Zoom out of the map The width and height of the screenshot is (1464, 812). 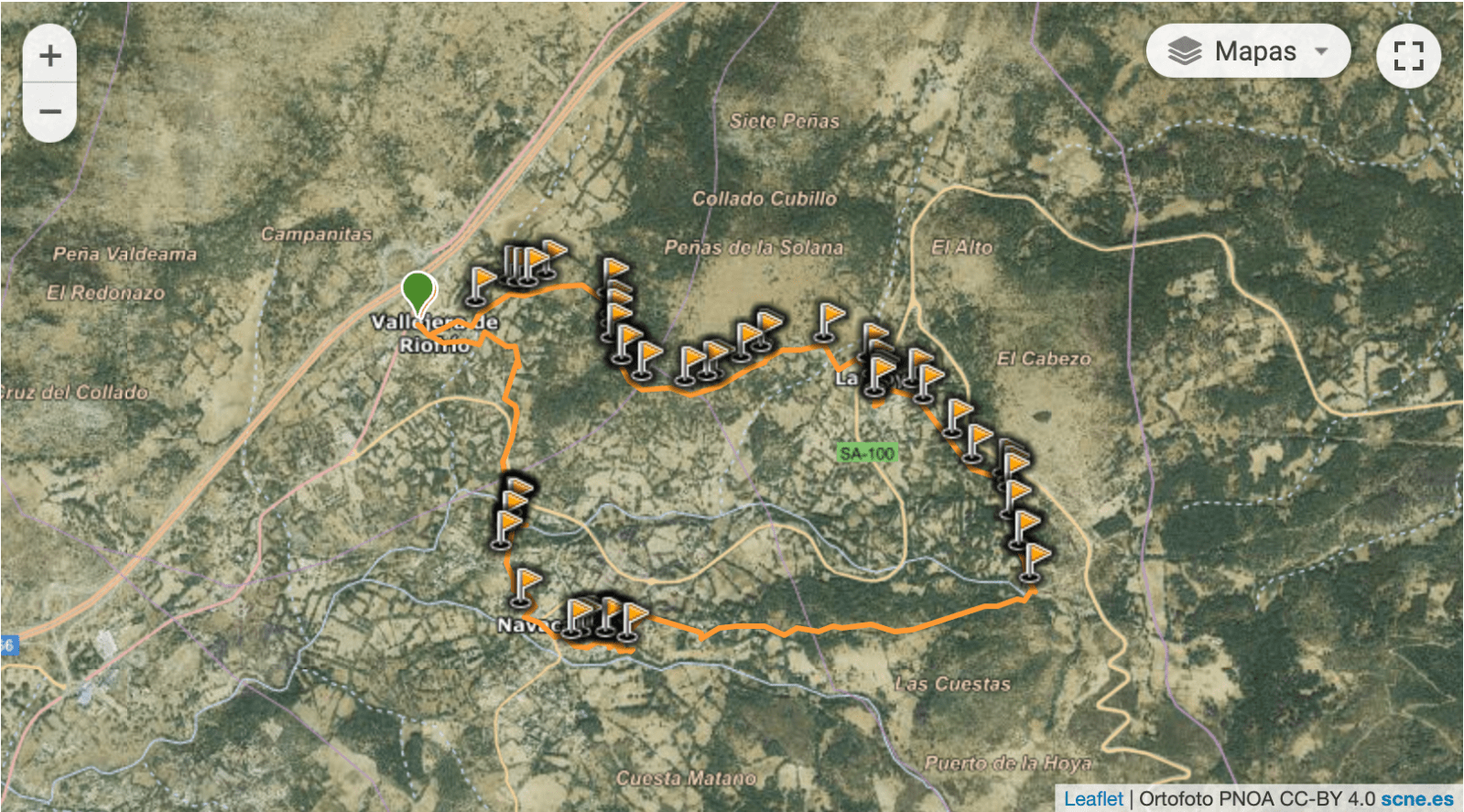50,113
